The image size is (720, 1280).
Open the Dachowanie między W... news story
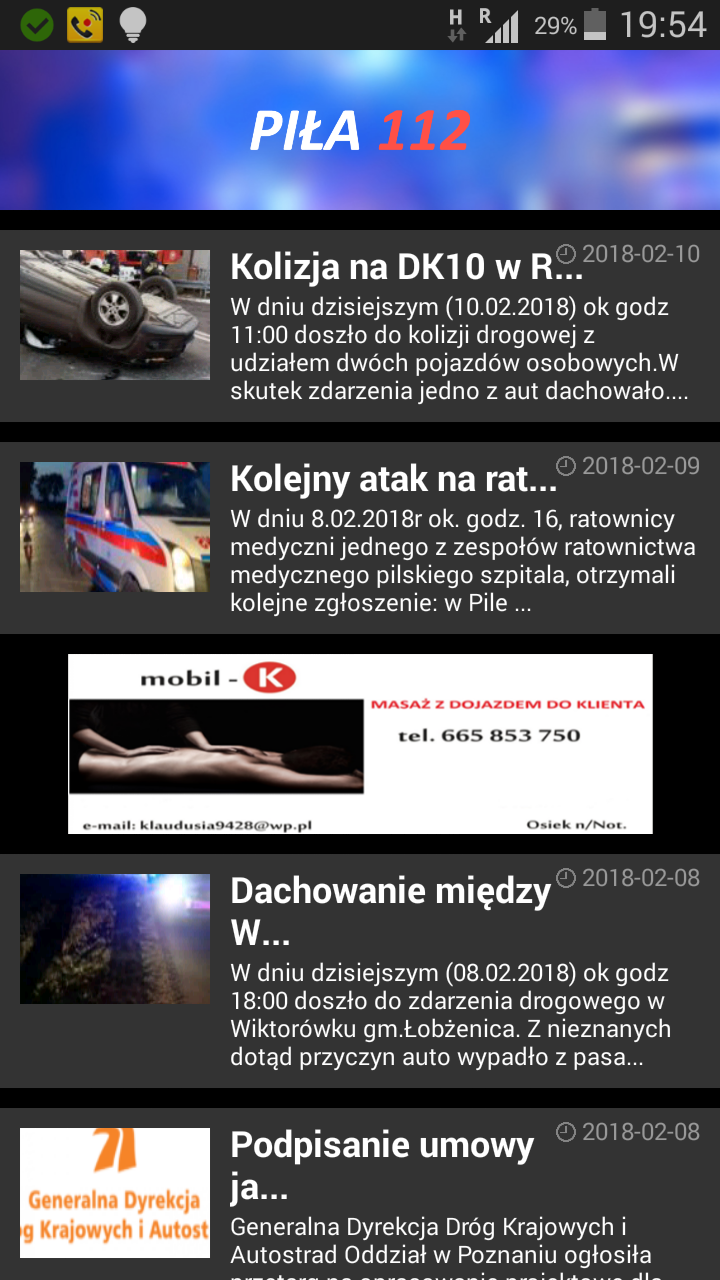click(x=390, y=911)
